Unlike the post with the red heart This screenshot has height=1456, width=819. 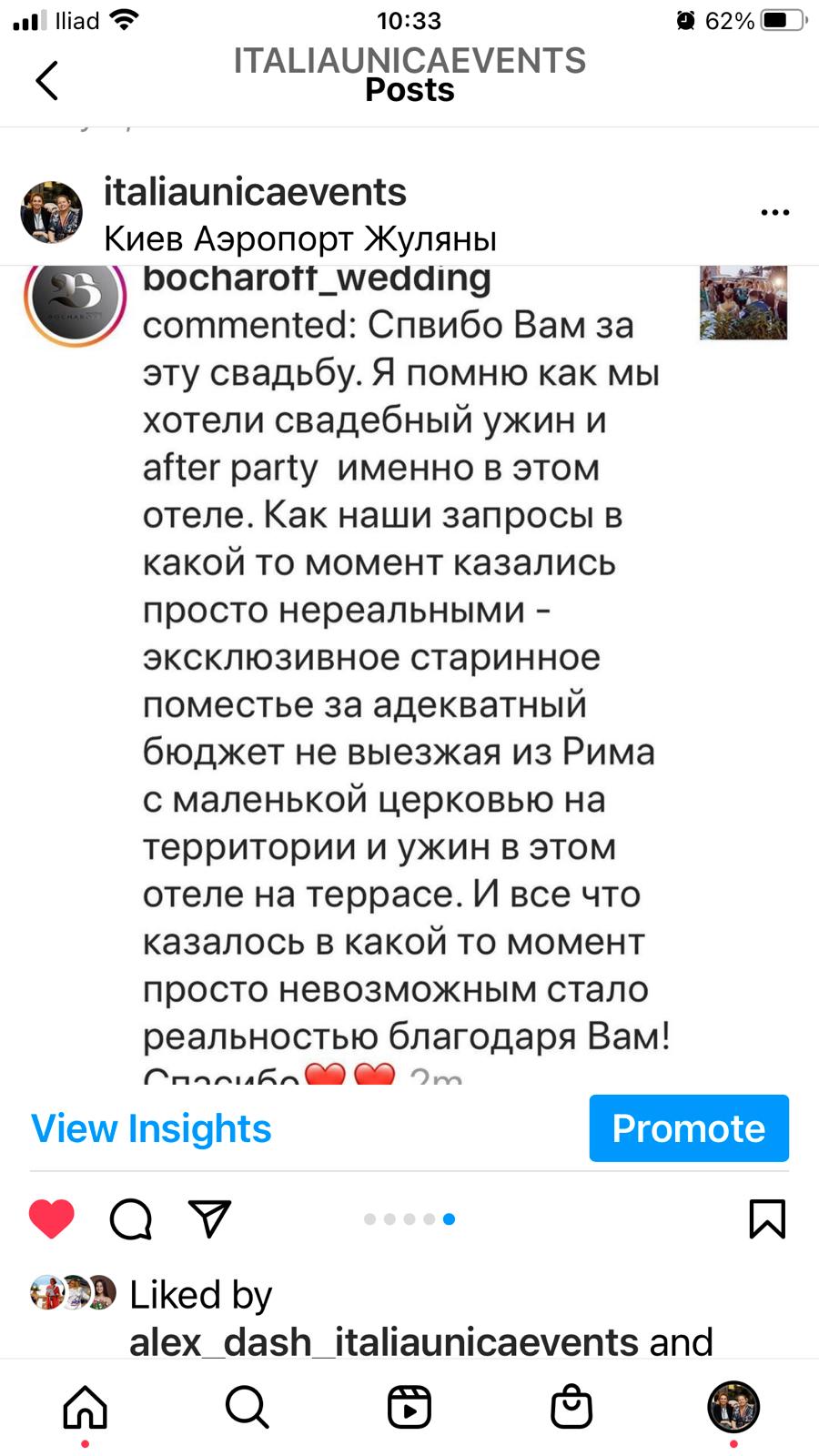pyautogui.click(x=52, y=1219)
